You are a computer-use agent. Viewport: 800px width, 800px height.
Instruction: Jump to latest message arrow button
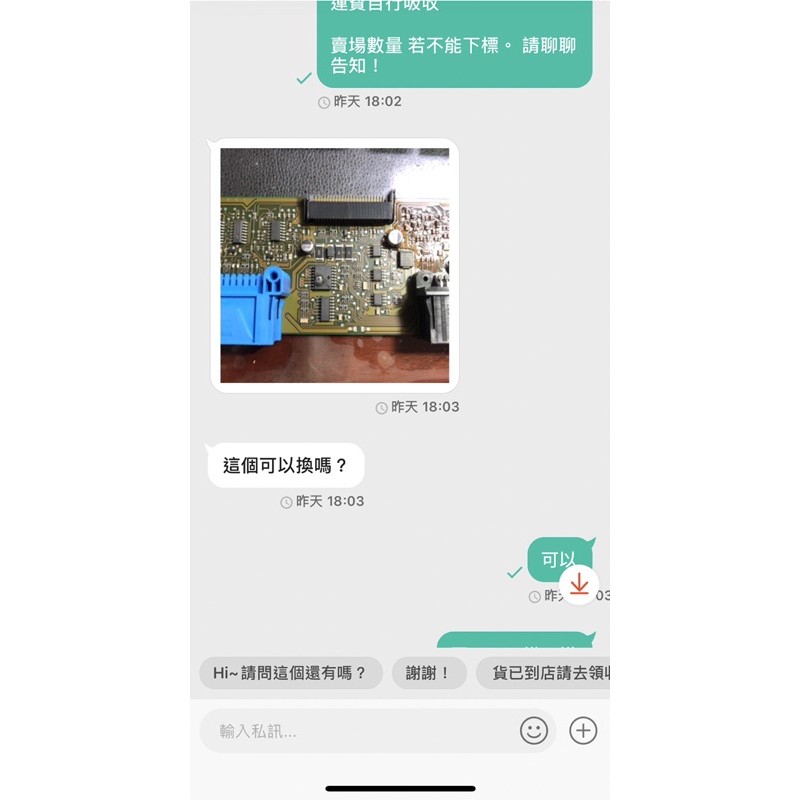pos(579,584)
